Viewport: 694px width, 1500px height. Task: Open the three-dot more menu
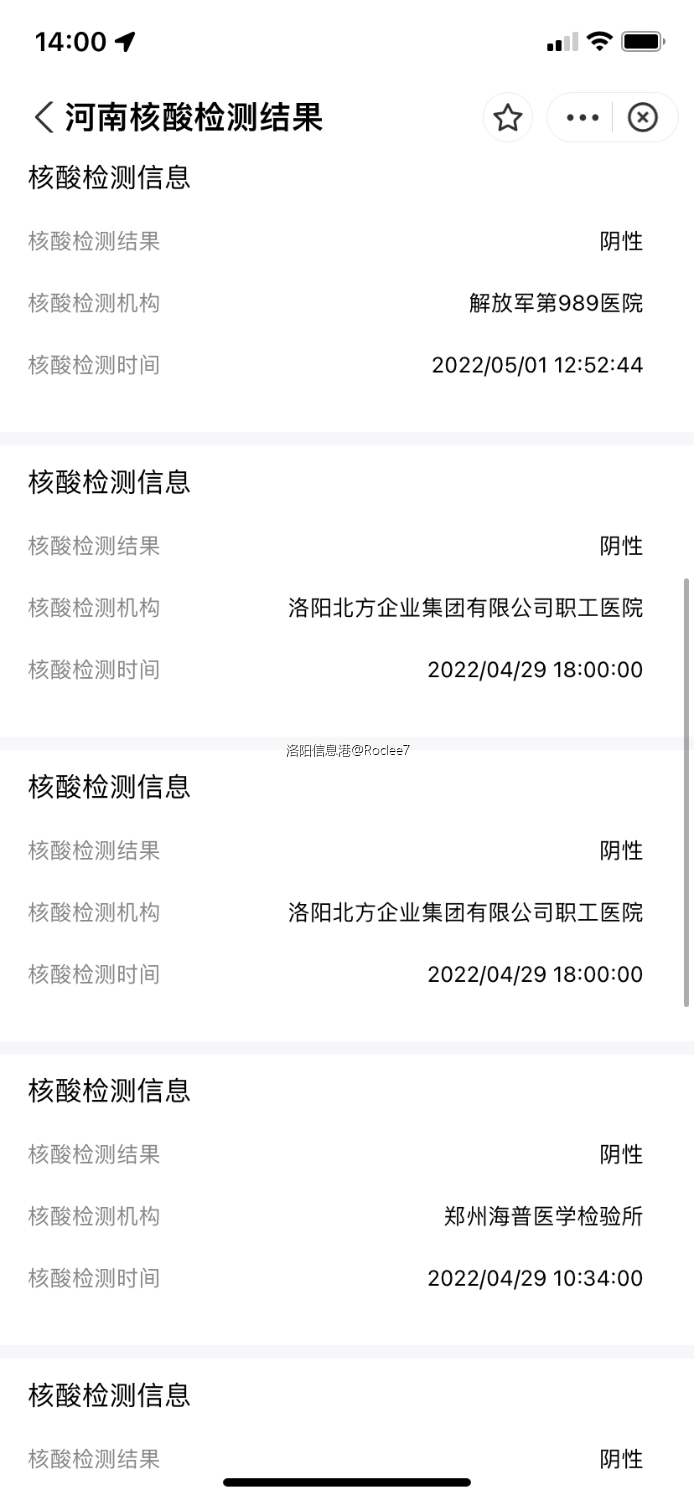point(582,118)
